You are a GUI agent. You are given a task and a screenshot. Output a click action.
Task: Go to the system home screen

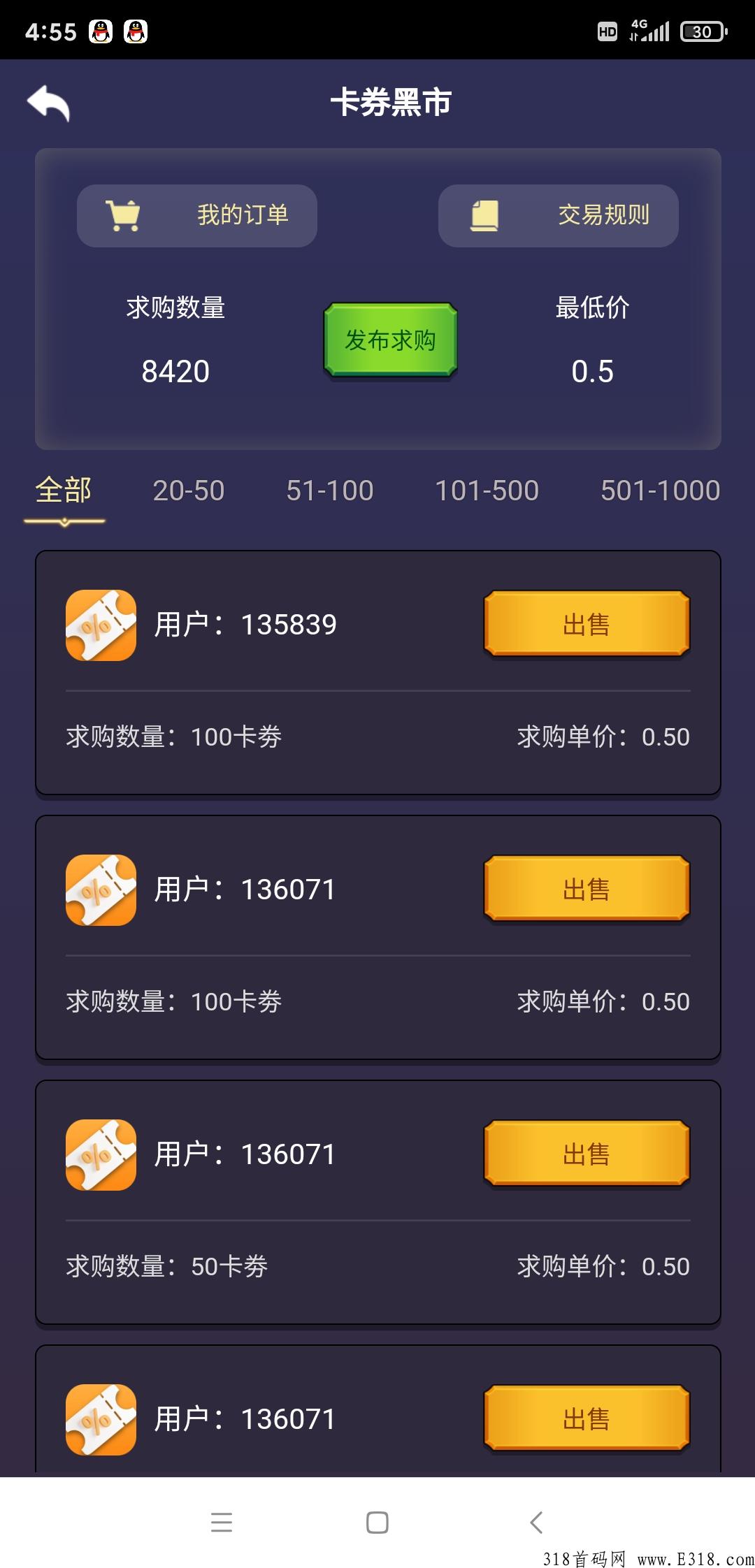[x=377, y=1522]
